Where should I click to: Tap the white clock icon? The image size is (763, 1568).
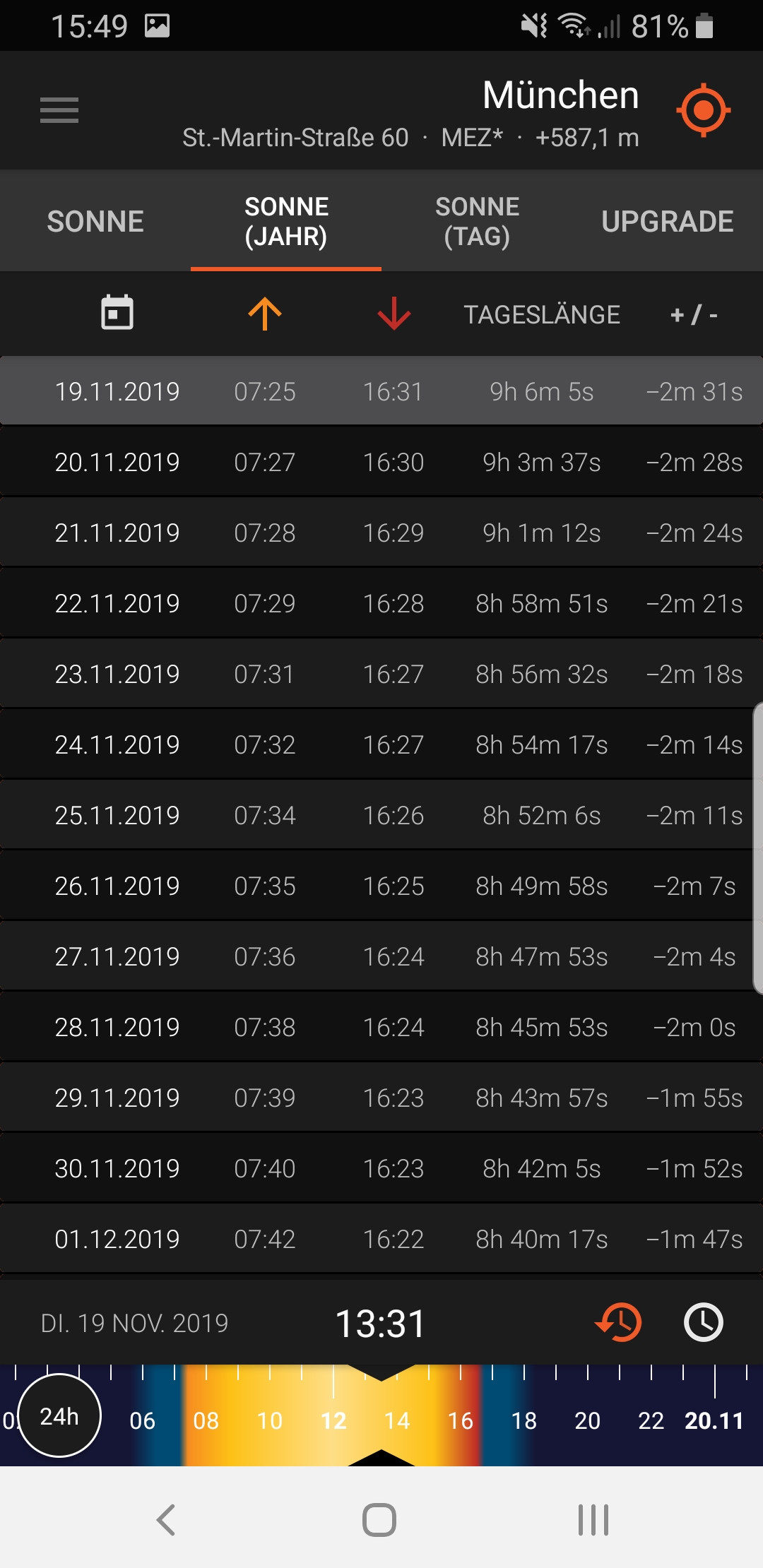tap(704, 1322)
